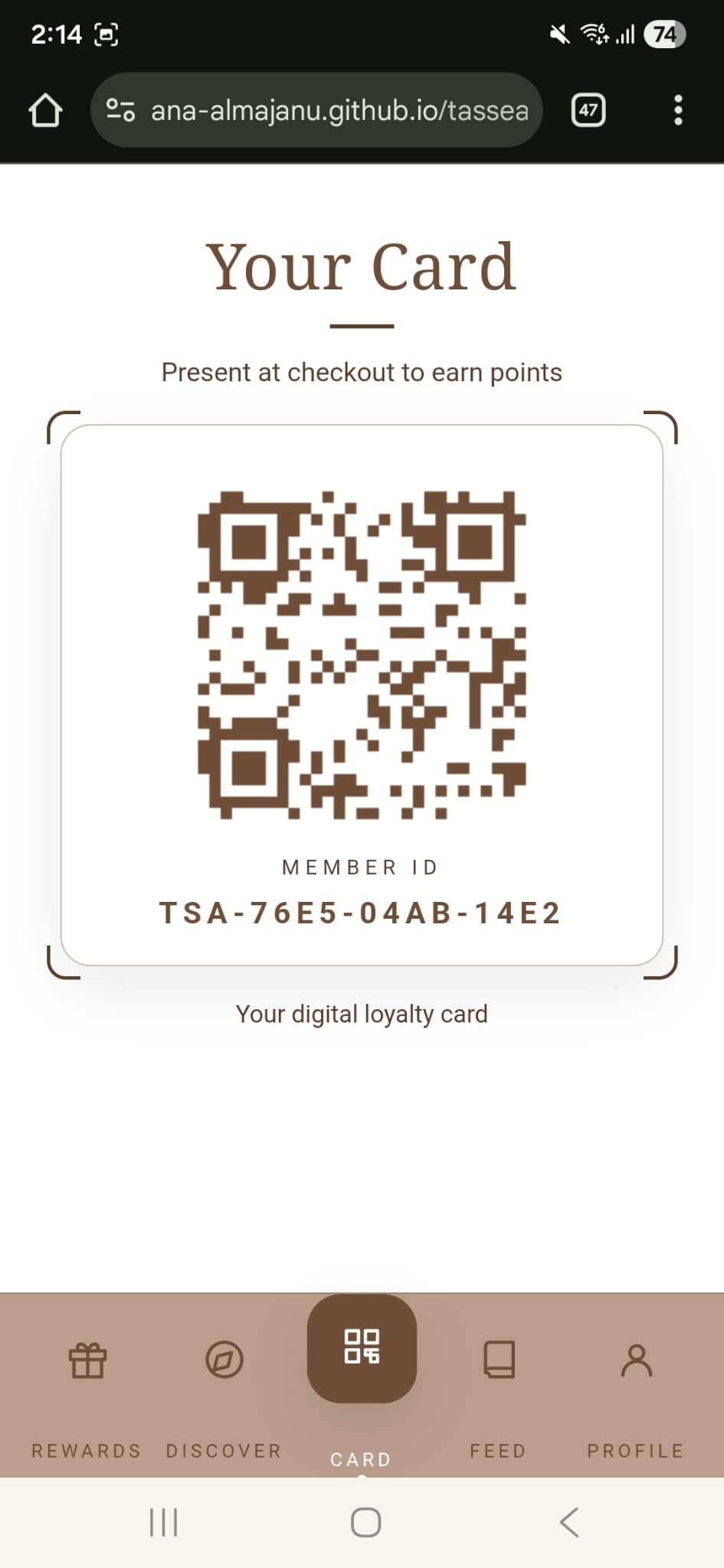
Task: Open the browser tab switcher showing 47
Action: tap(587, 110)
